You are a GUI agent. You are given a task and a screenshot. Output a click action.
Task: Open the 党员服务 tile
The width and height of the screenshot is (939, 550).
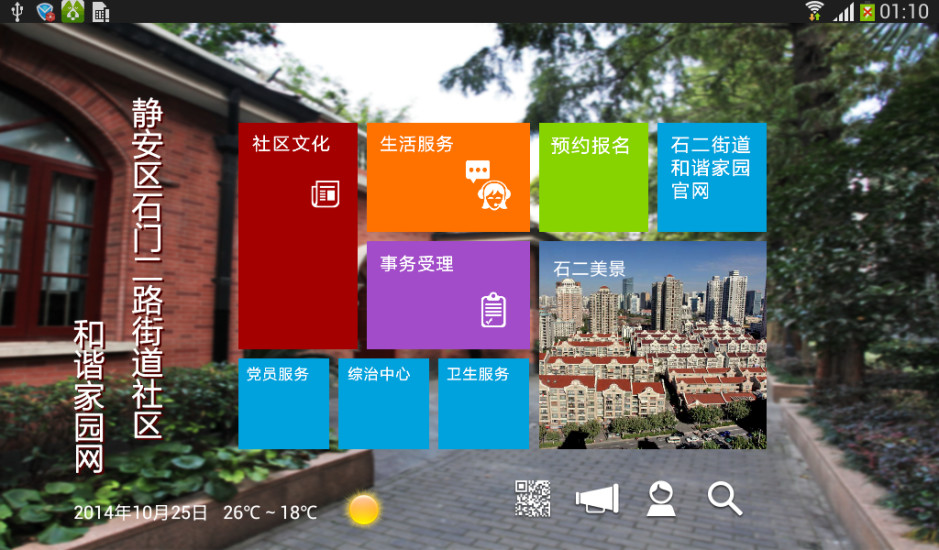click(283, 403)
